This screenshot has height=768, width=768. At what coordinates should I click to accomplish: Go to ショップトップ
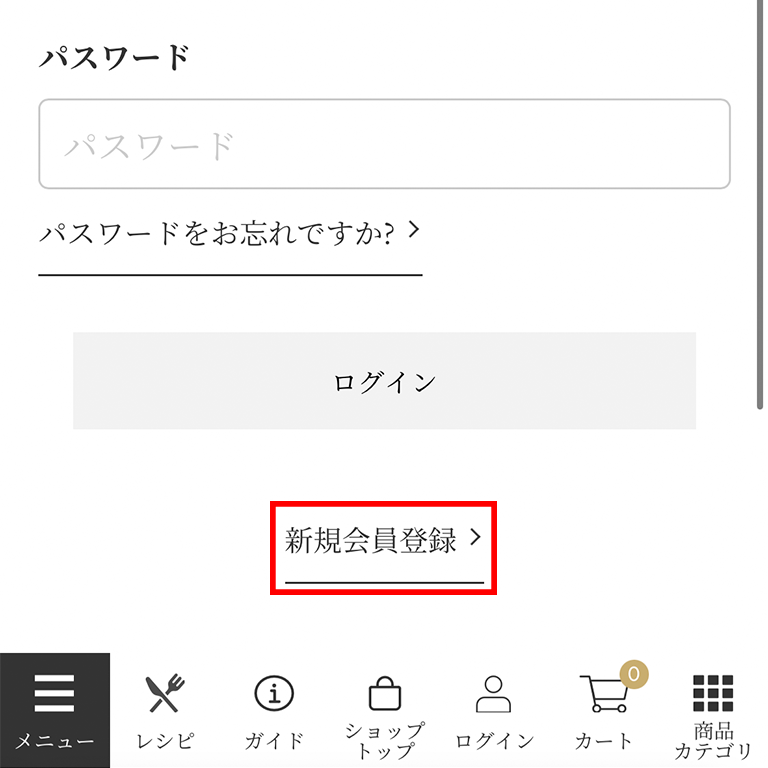[384, 712]
